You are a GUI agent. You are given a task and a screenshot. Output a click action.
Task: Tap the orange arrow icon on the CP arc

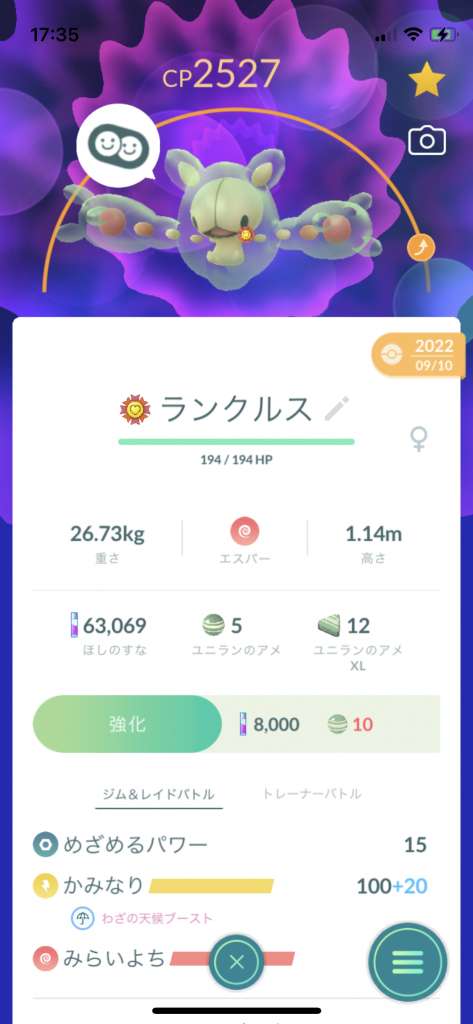[x=420, y=249]
